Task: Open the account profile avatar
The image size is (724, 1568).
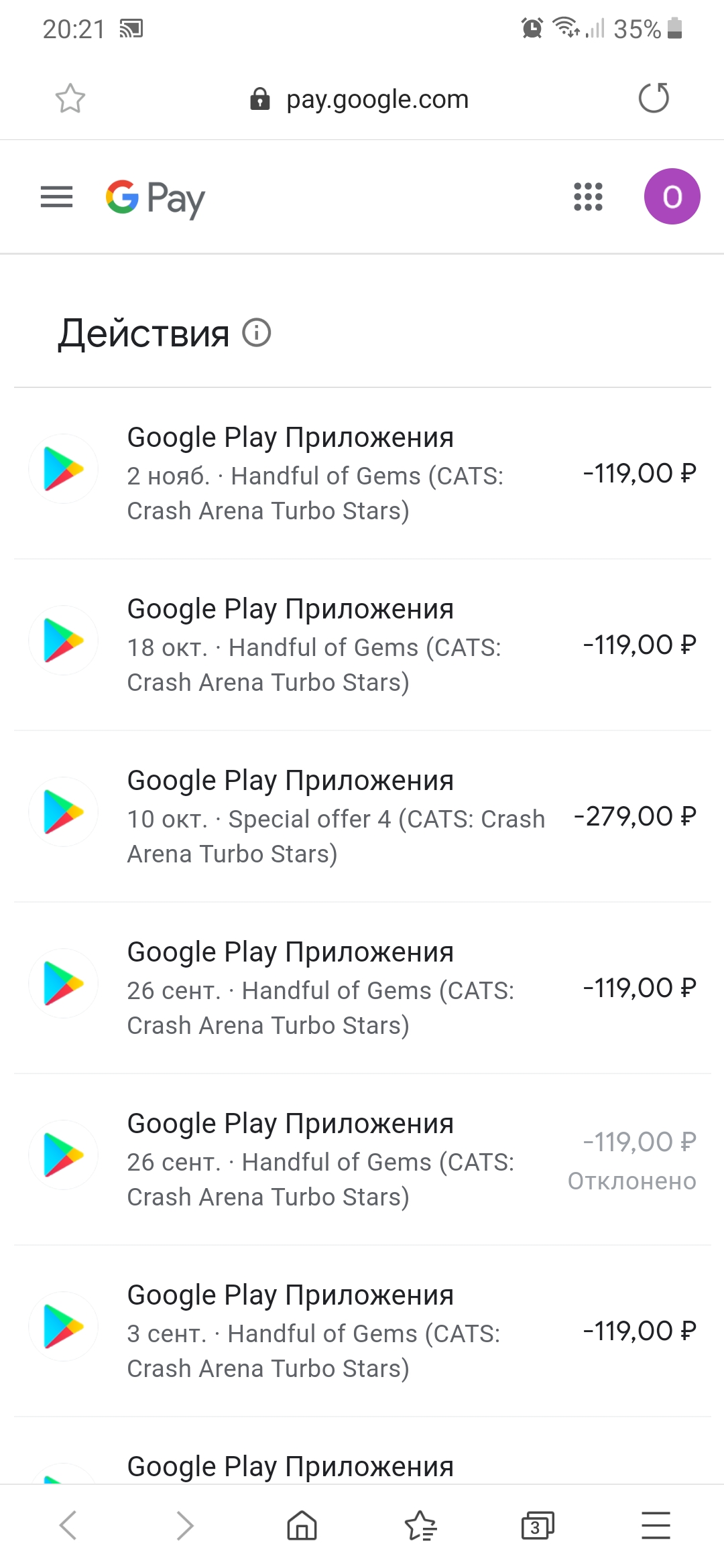Action: pyautogui.click(x=672, y=196)
